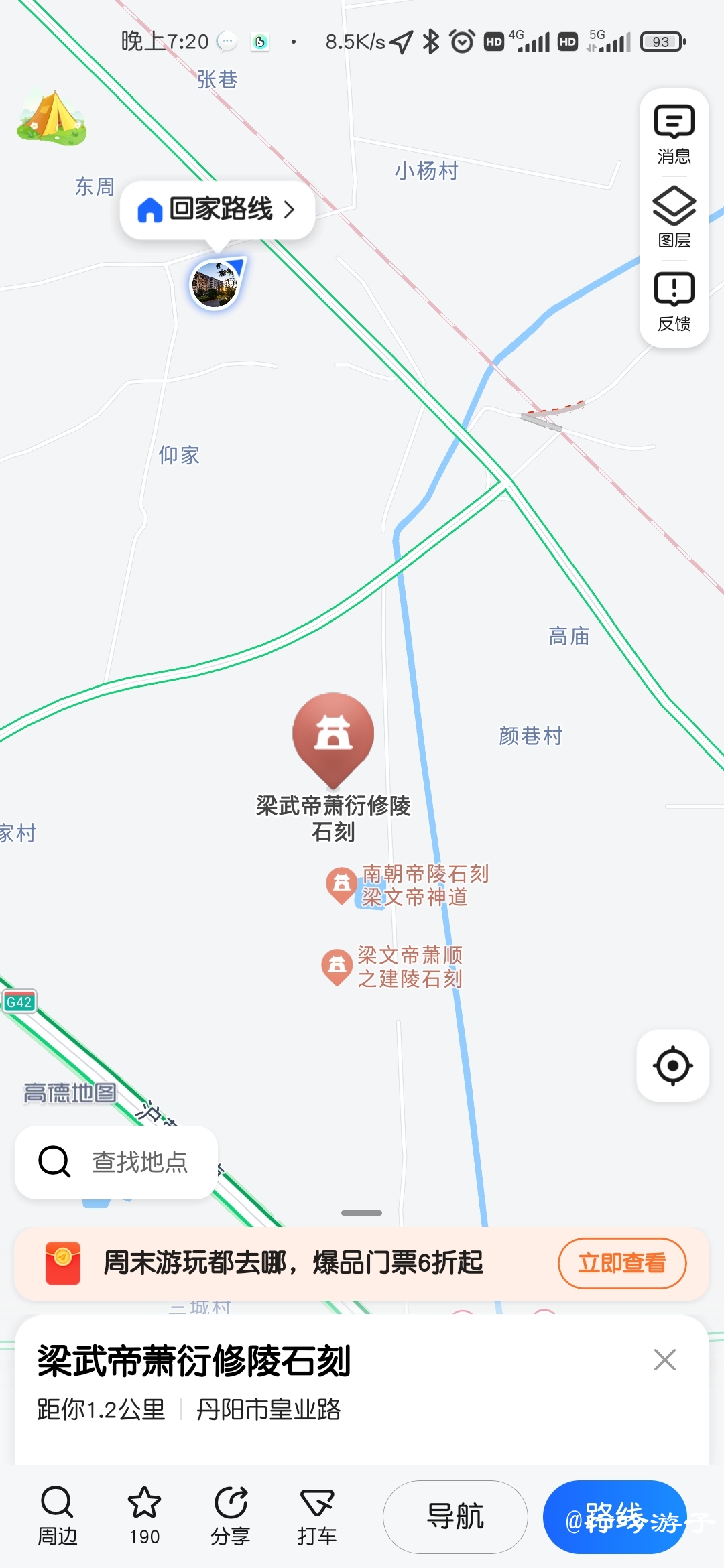Open the blue 路线 route button

(x=615, y=1516)
